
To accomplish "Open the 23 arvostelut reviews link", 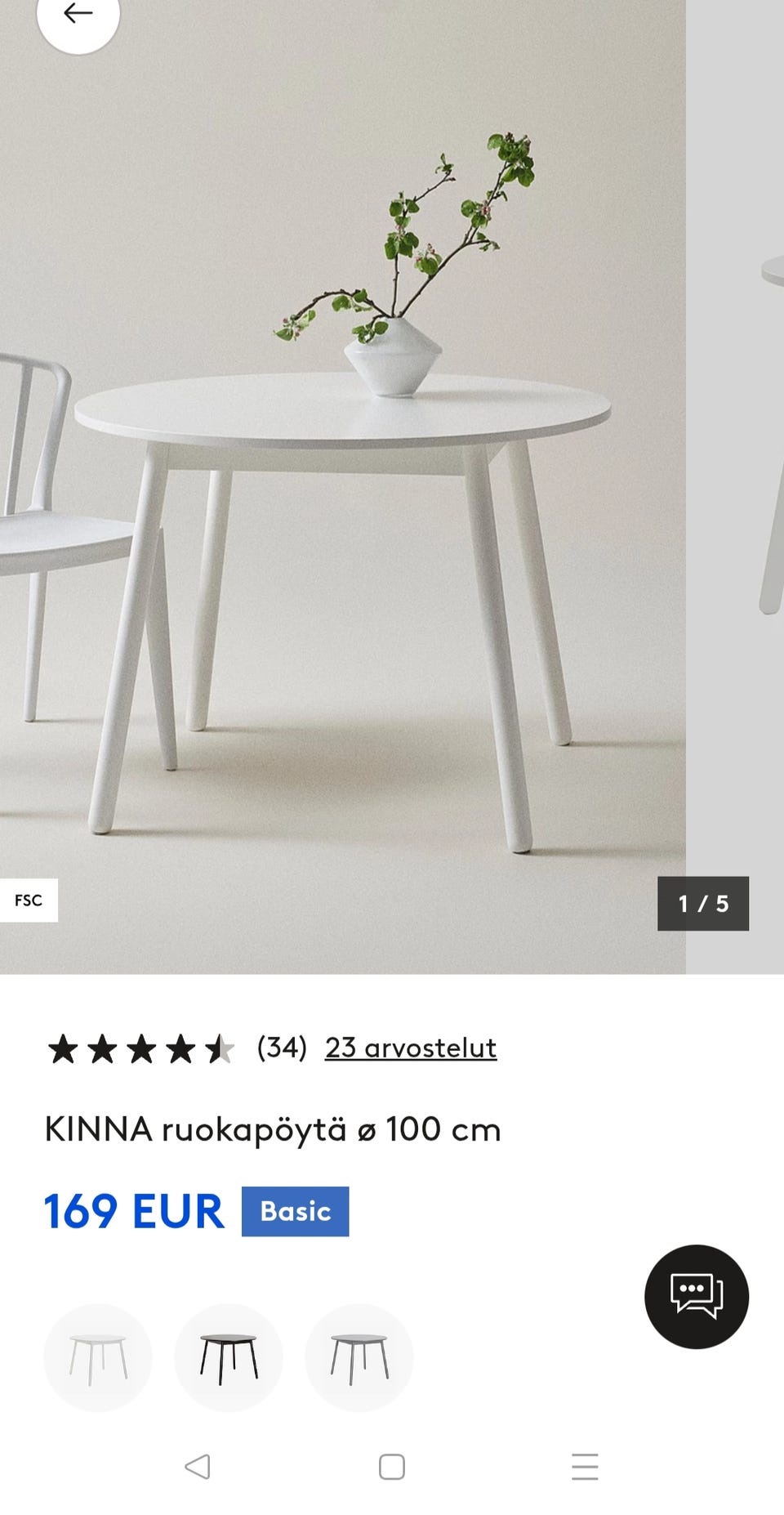I will (411, 1047).
